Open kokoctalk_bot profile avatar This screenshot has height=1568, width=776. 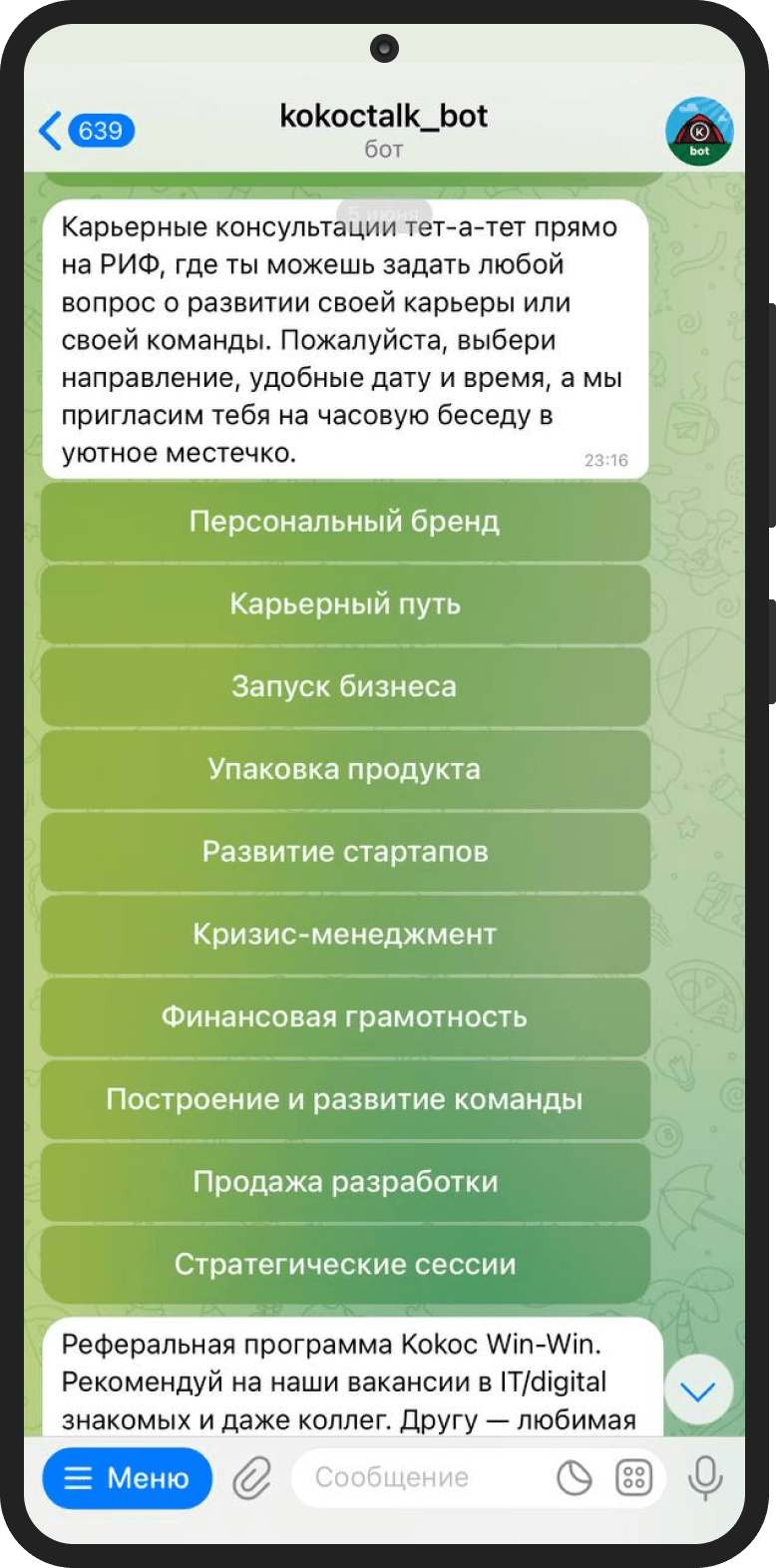[x=699, y=131]
